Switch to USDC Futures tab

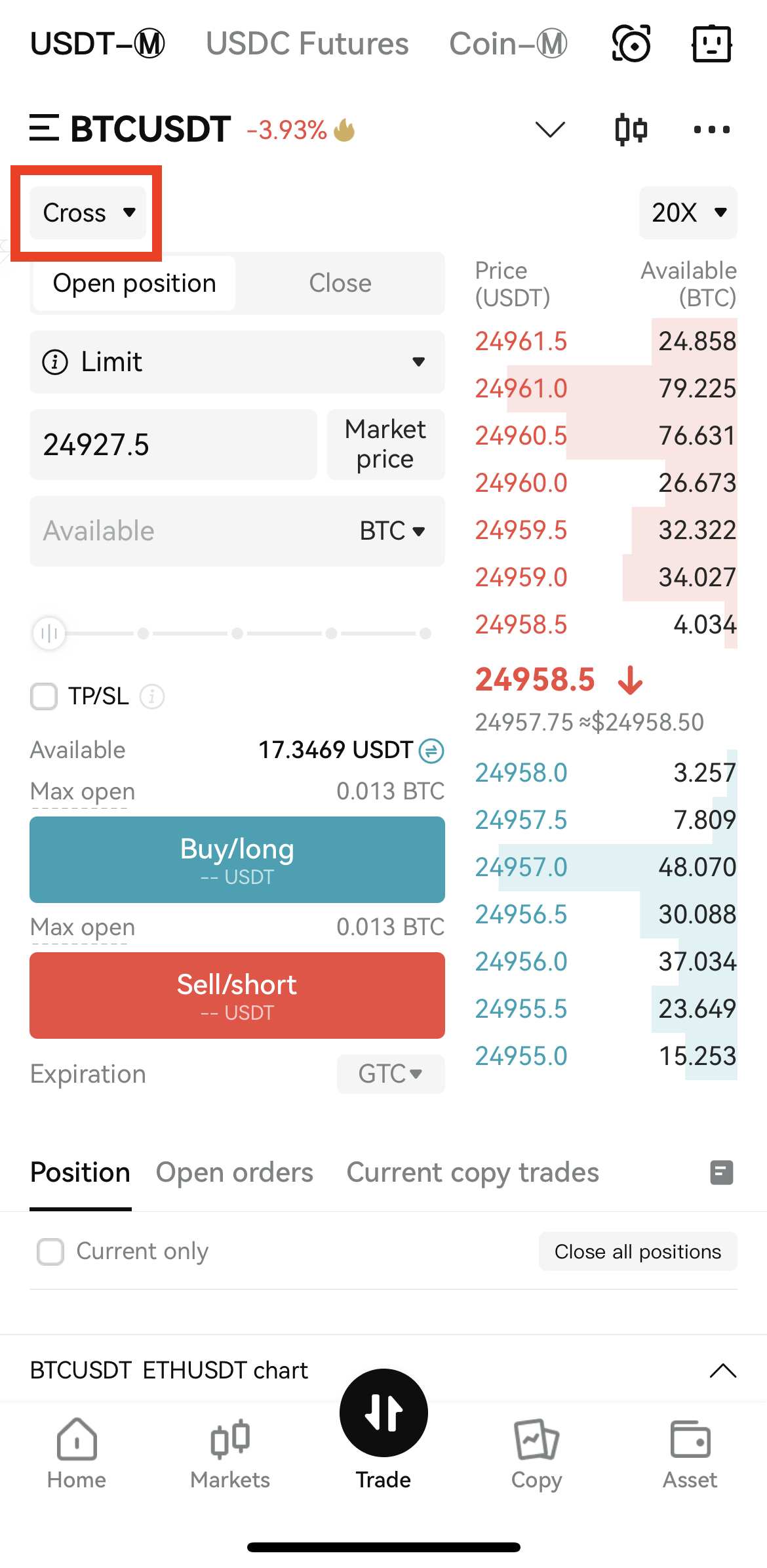pyautogui.click(x=307, y=44)
